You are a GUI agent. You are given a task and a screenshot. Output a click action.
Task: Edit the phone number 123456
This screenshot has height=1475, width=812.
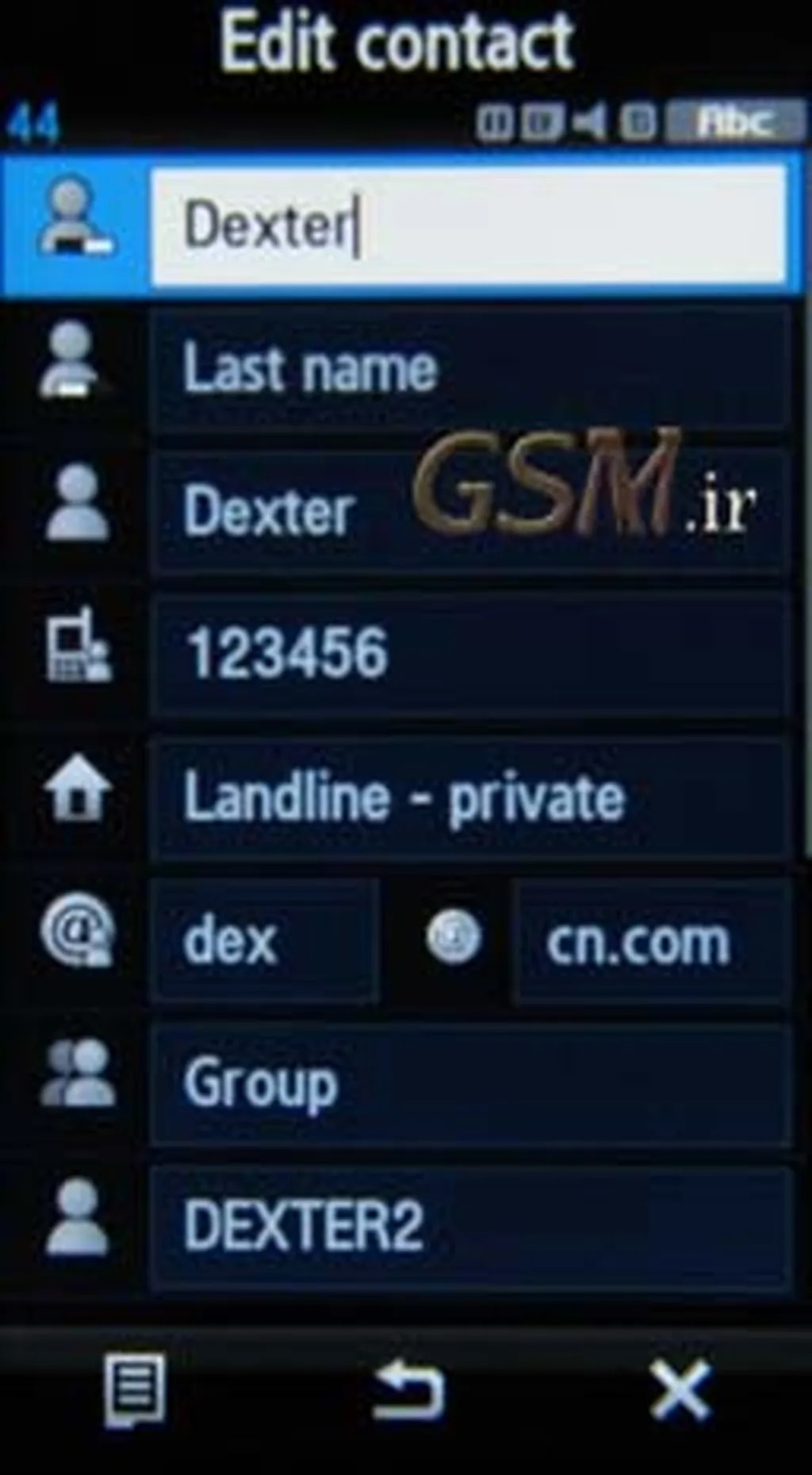(468, 654)
